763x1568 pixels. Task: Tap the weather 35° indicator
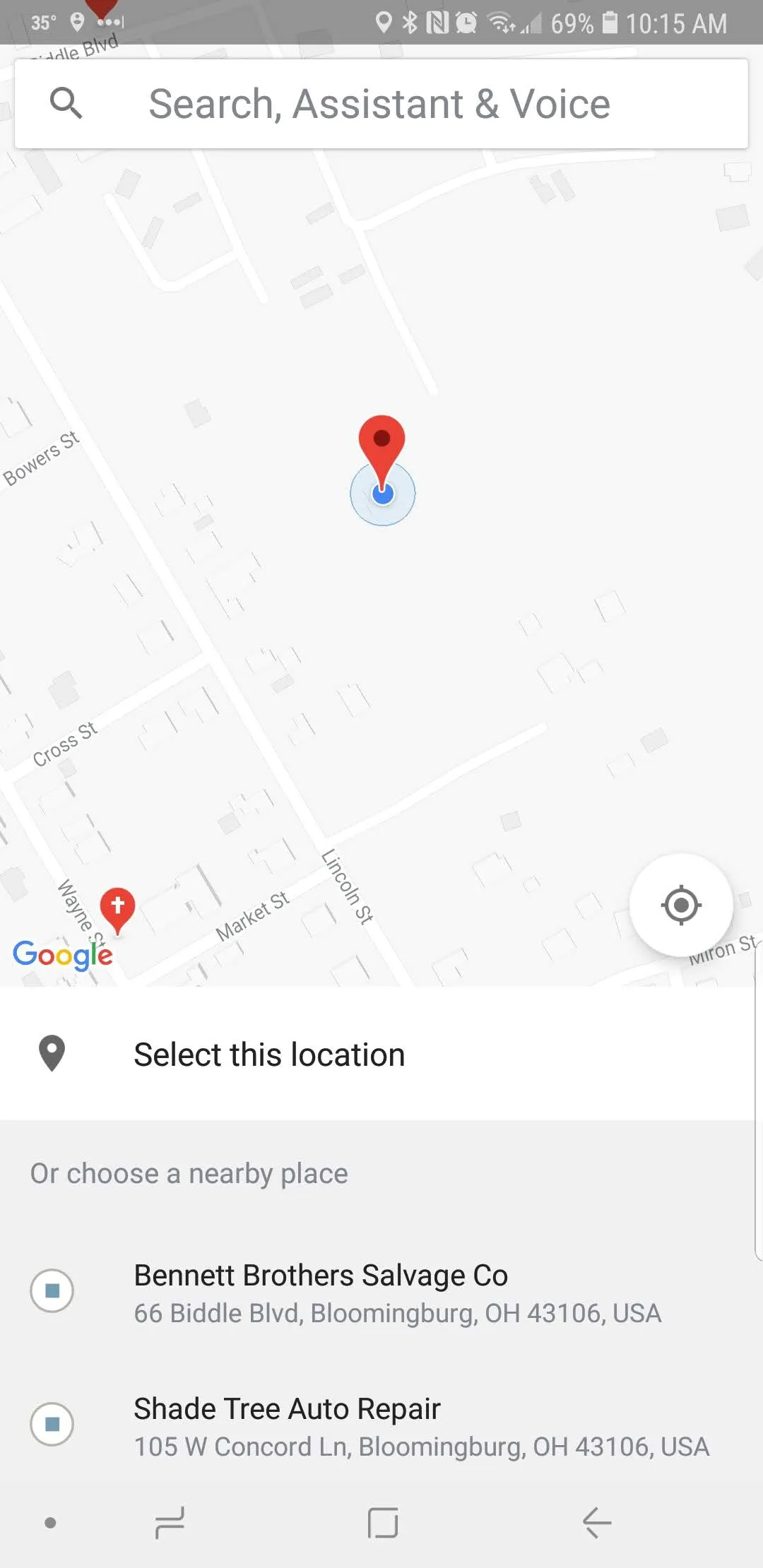(x=42, y=21)
